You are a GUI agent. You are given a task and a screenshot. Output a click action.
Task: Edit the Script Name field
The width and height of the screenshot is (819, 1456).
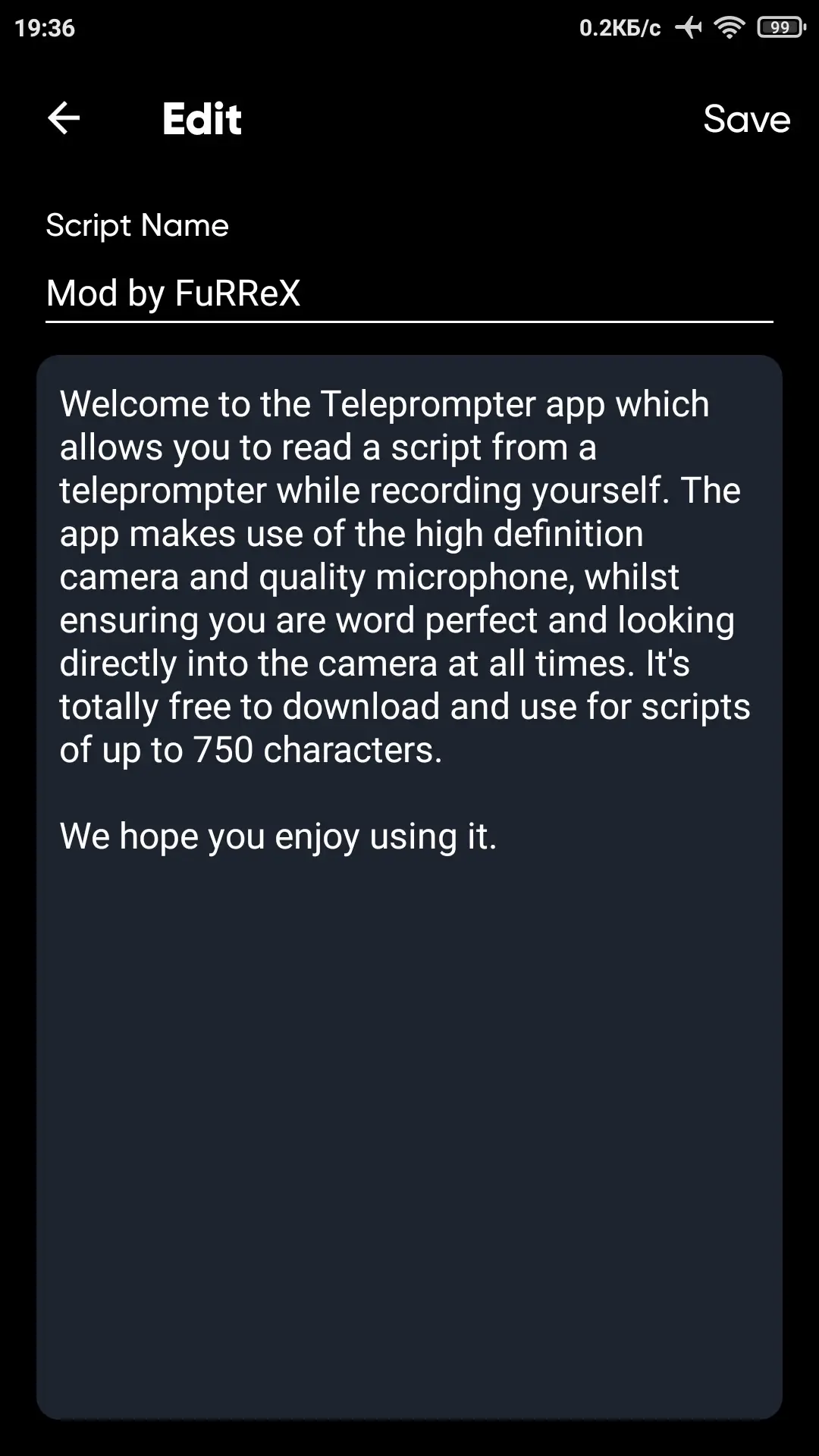408,293
